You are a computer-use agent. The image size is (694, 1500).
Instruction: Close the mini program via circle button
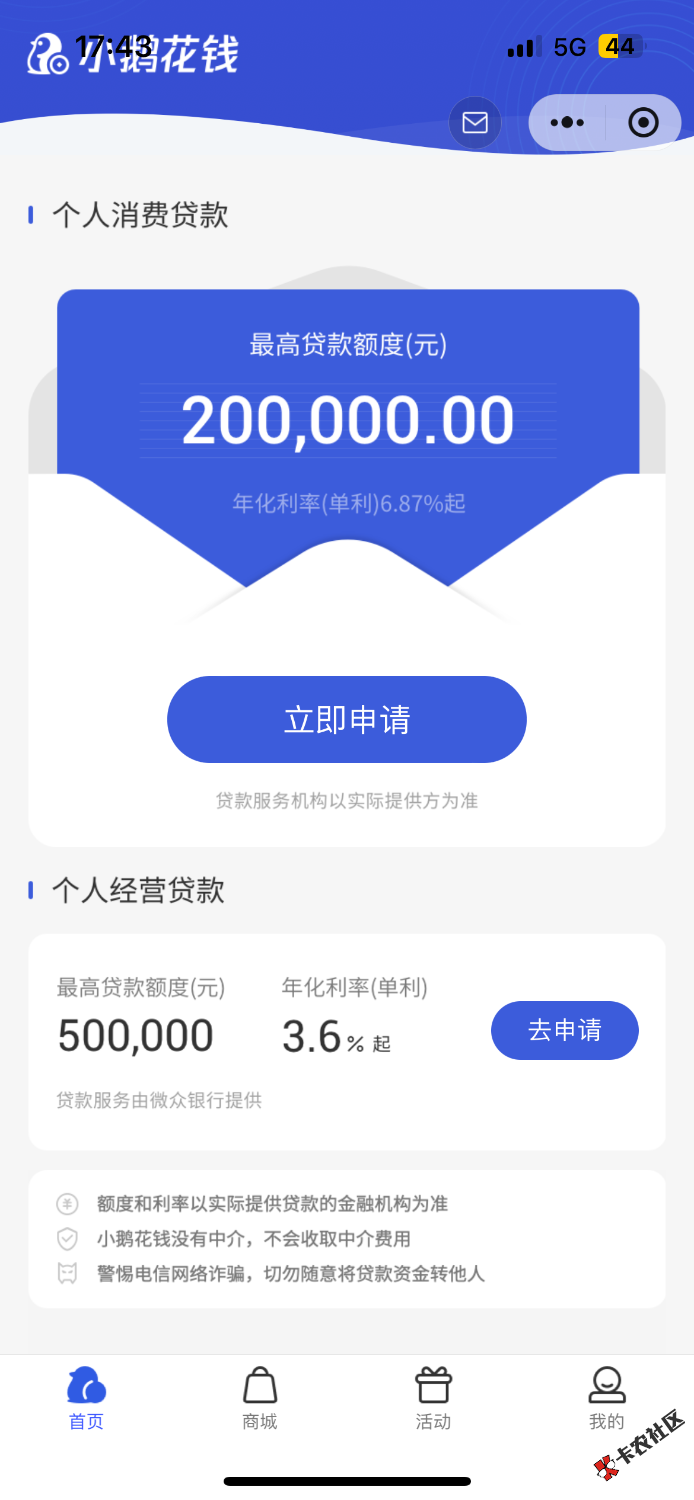tap(643, 123)
